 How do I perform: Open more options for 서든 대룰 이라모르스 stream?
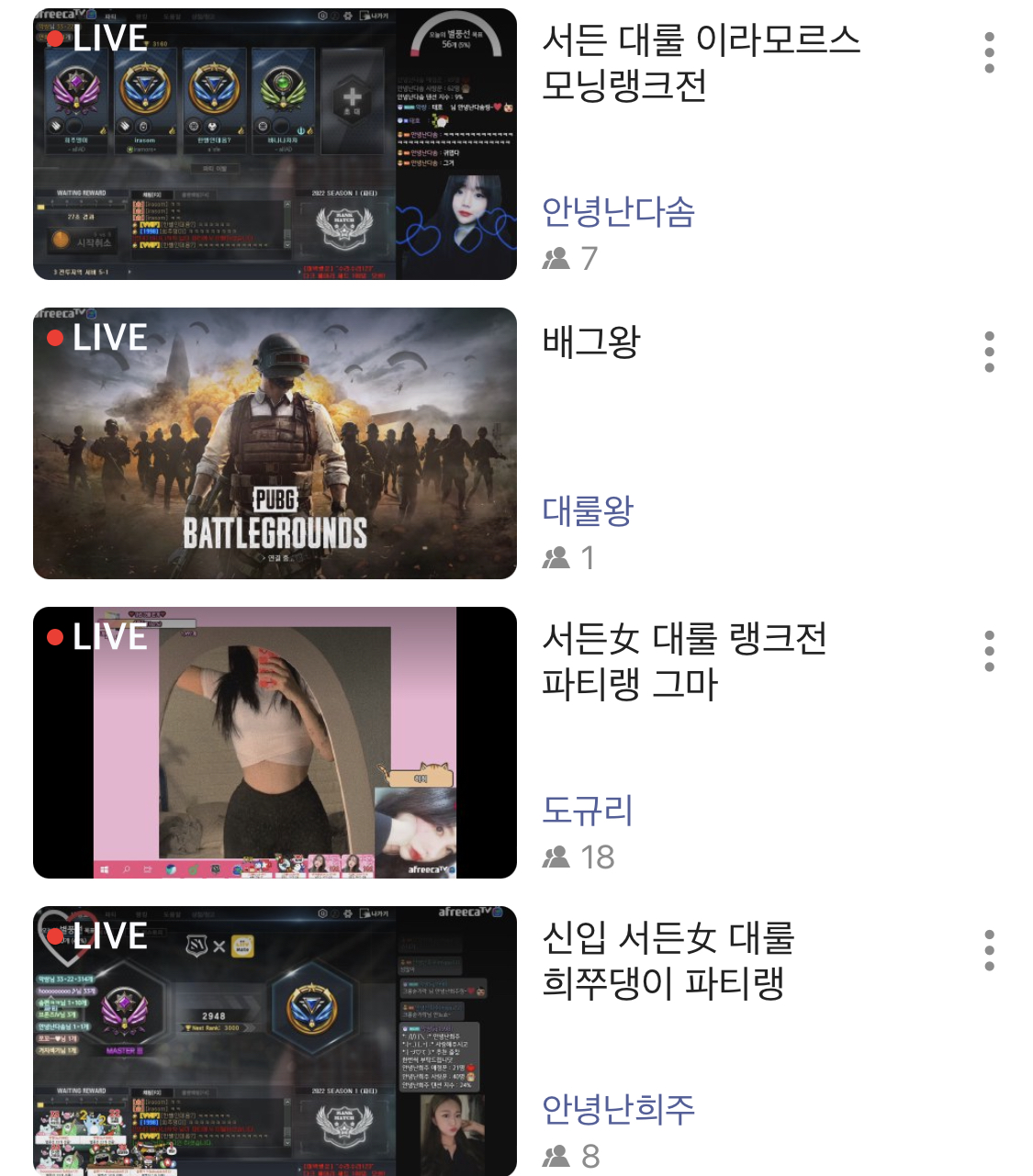point(989,53)
